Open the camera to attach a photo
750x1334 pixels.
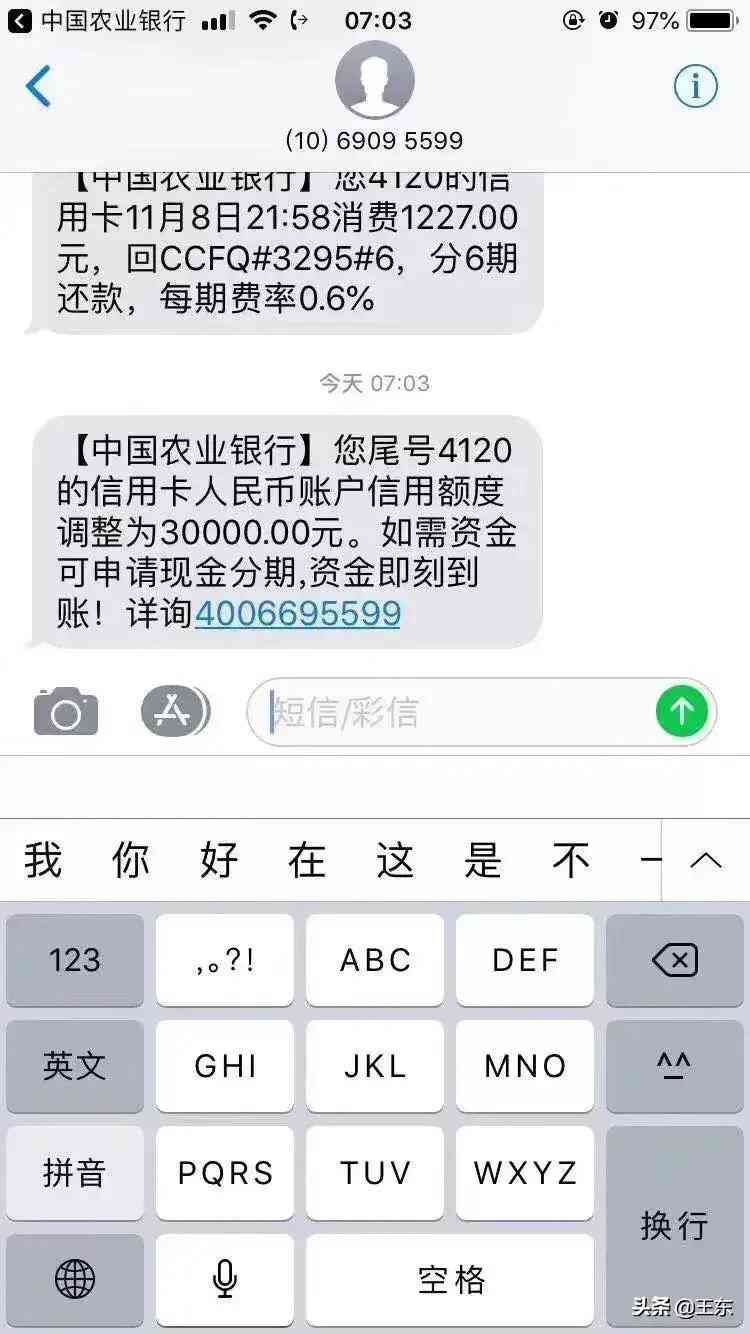coord(66,713)
